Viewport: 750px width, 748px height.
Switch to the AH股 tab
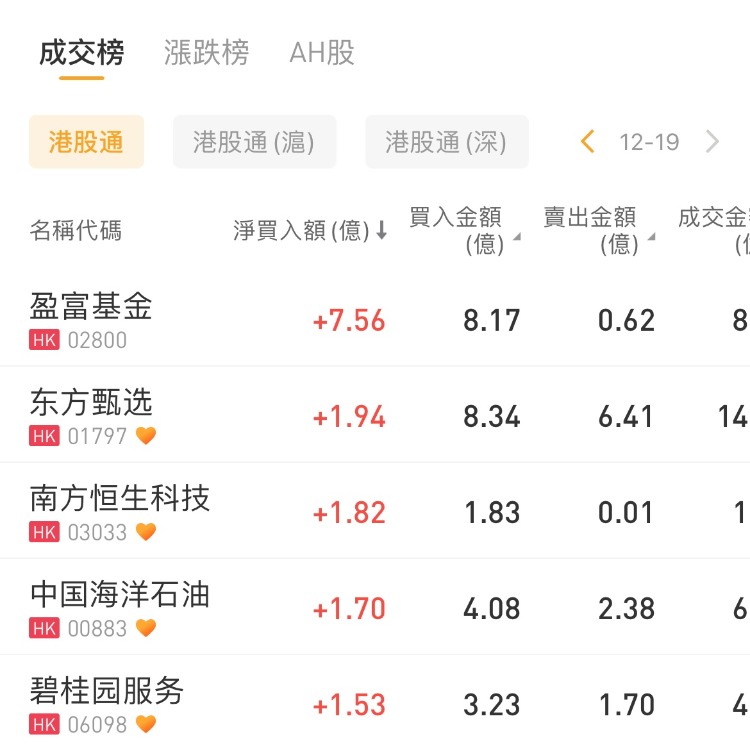pyautogui.click(x=322, y=53)
